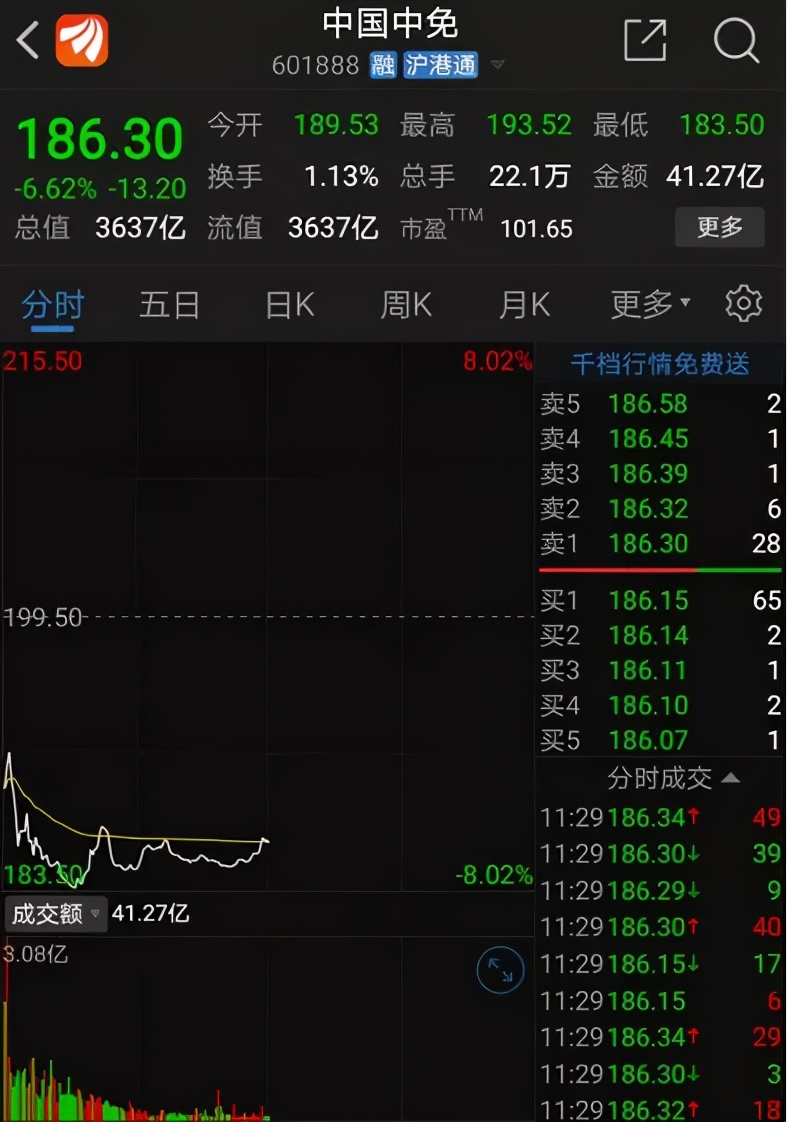788x1122 pixels.
Task: Change the 成交额 indicator dropdown
Action: click(x=56, y=913)
